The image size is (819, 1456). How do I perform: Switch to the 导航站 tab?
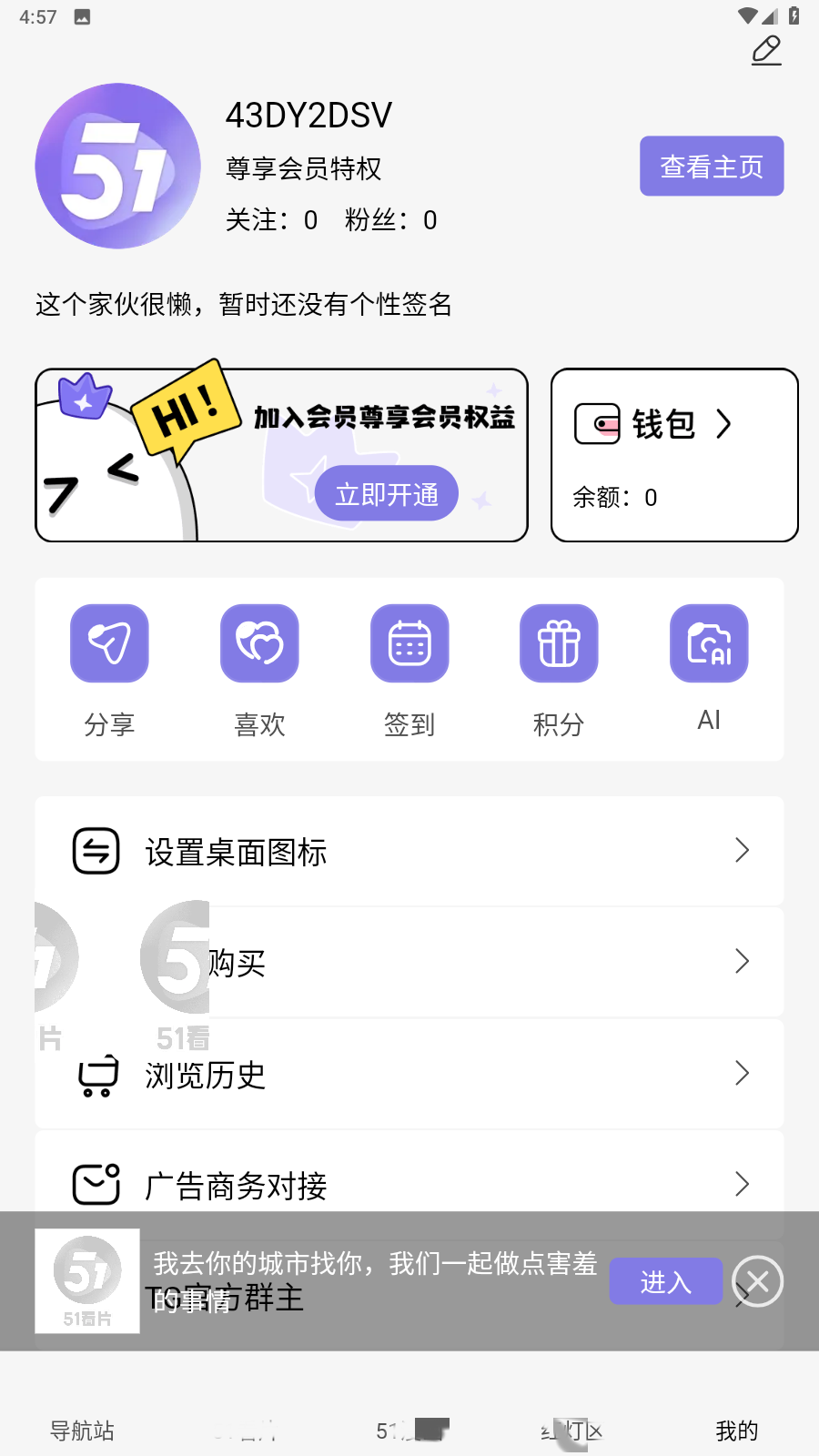point(82,1431)
